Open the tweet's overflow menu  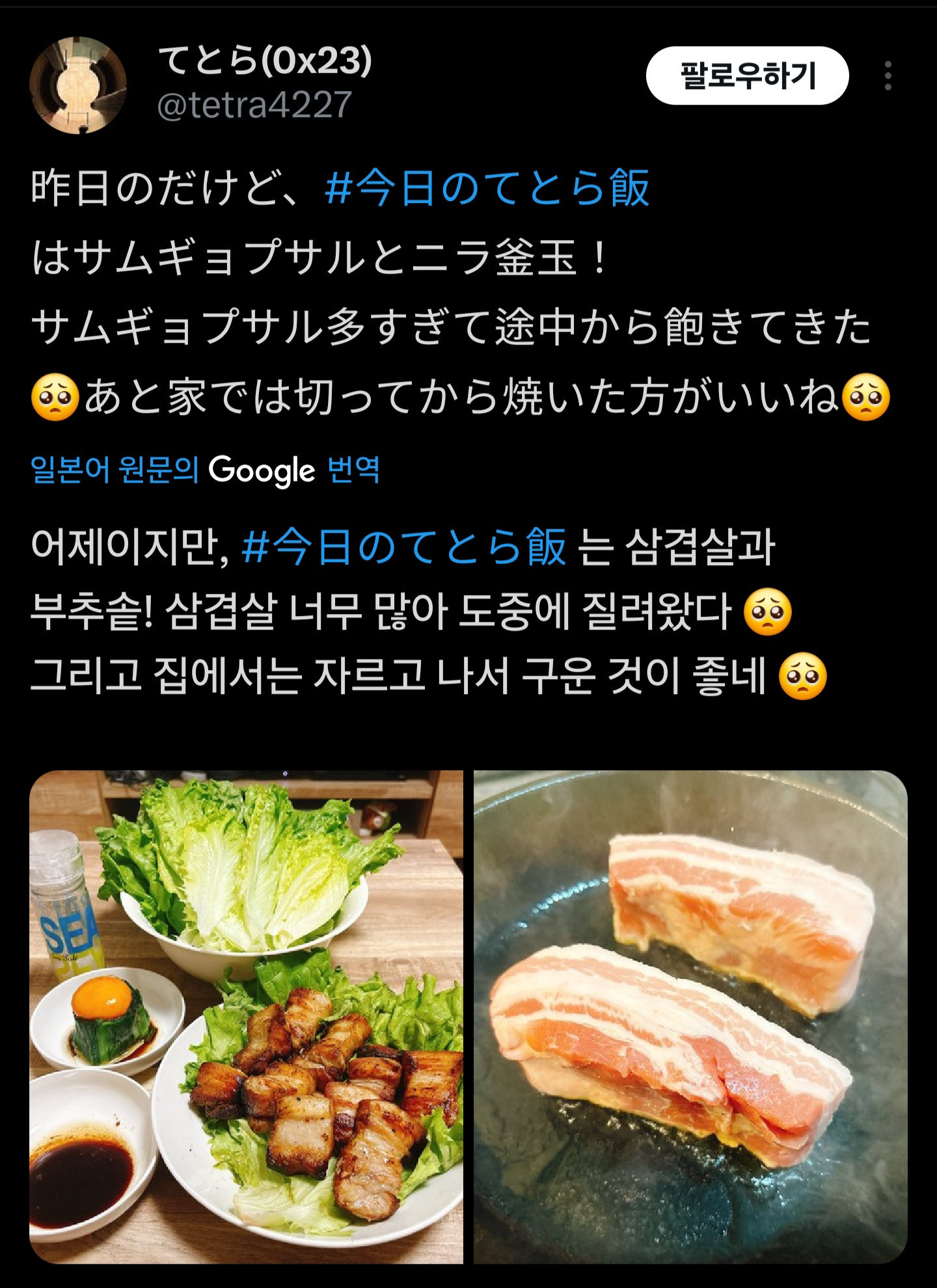[888, 76]
